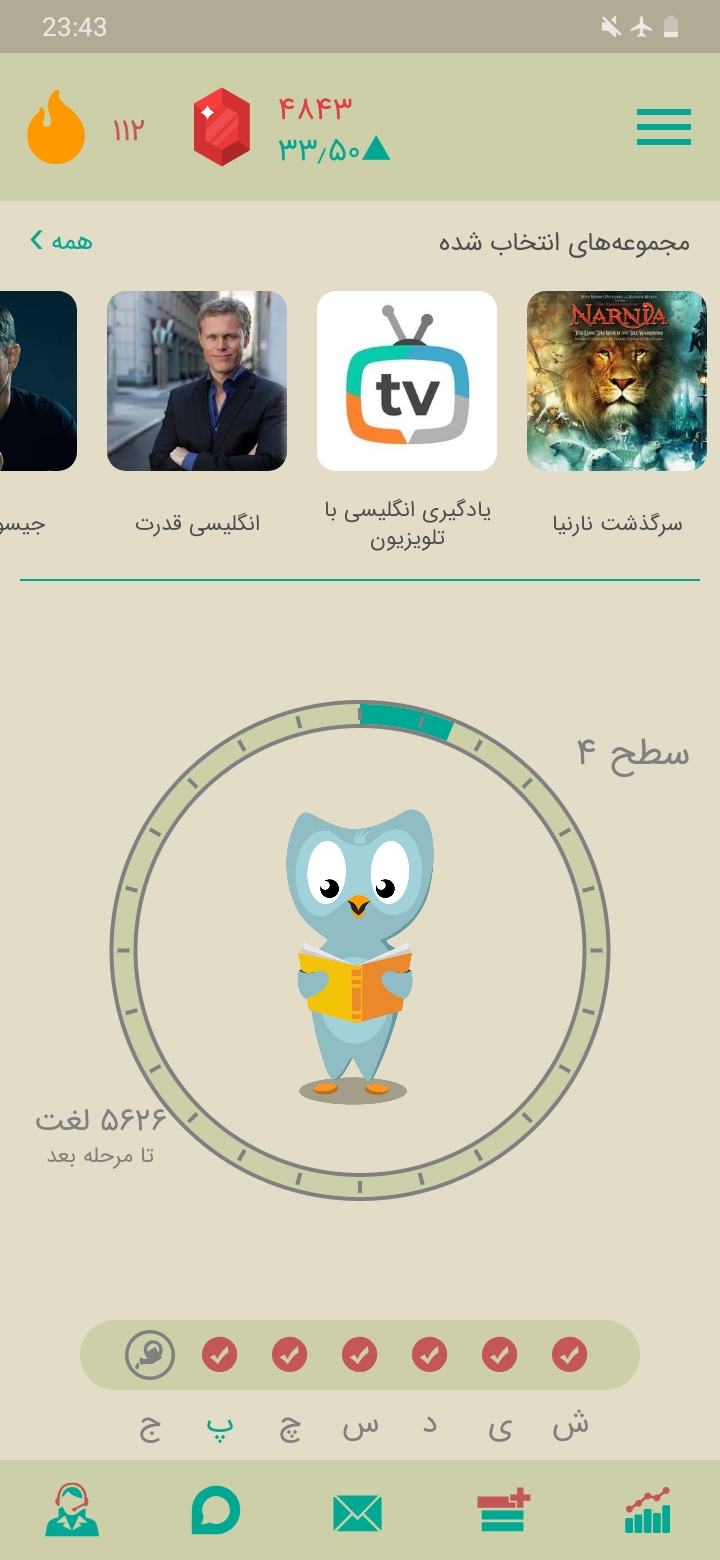Open the chat bubble tab

tap(216, 1510)
